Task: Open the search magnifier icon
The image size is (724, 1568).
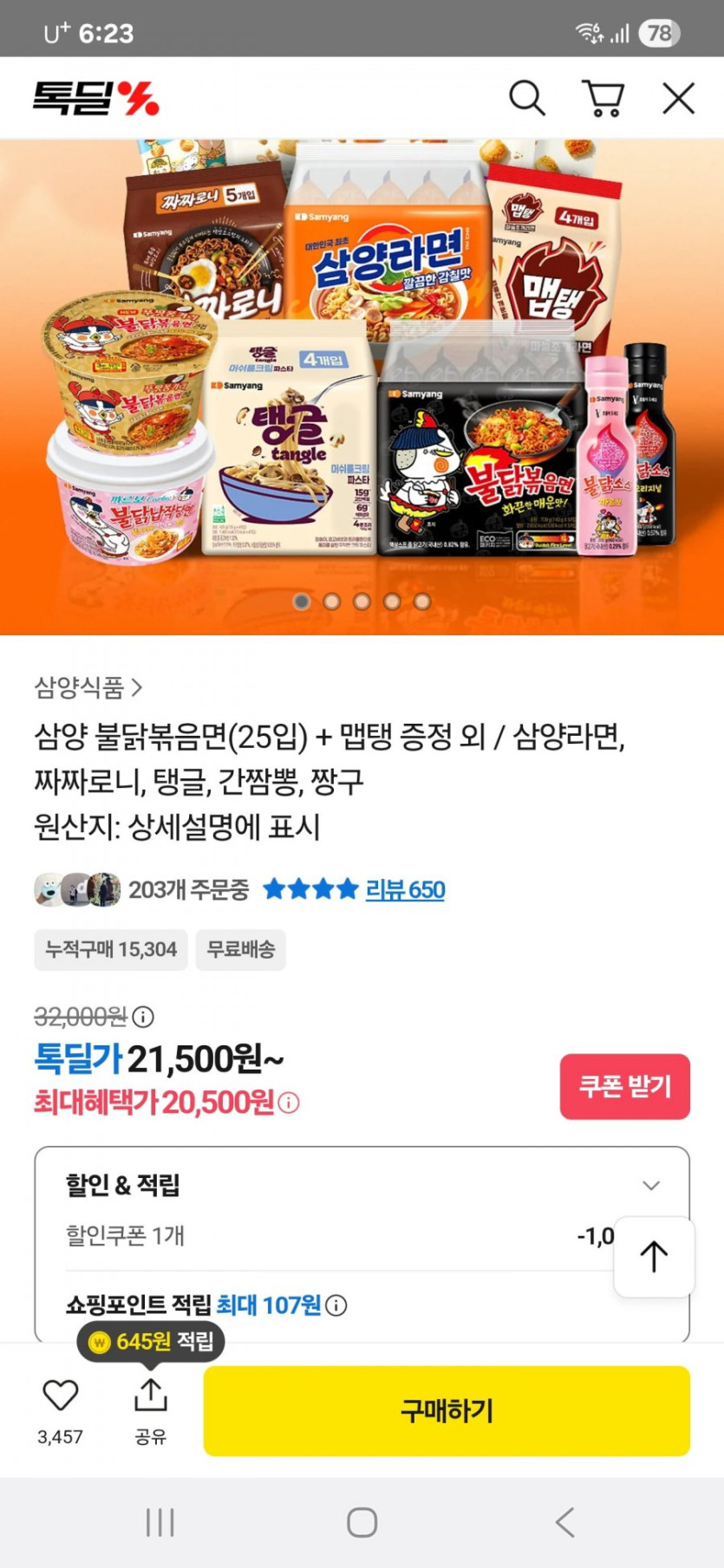Action: (x=526, y=98)
